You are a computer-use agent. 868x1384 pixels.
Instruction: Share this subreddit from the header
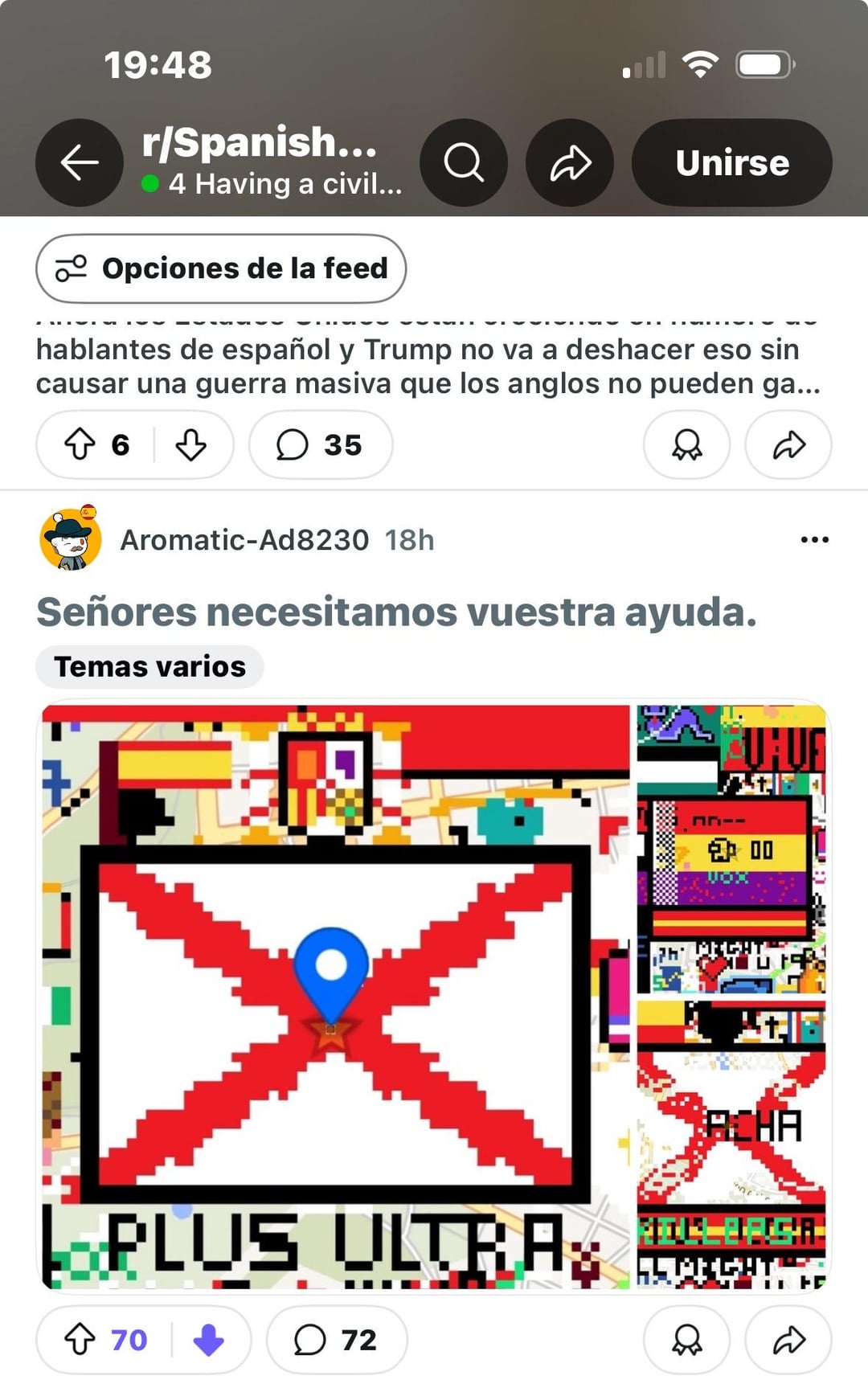[570, 162]
